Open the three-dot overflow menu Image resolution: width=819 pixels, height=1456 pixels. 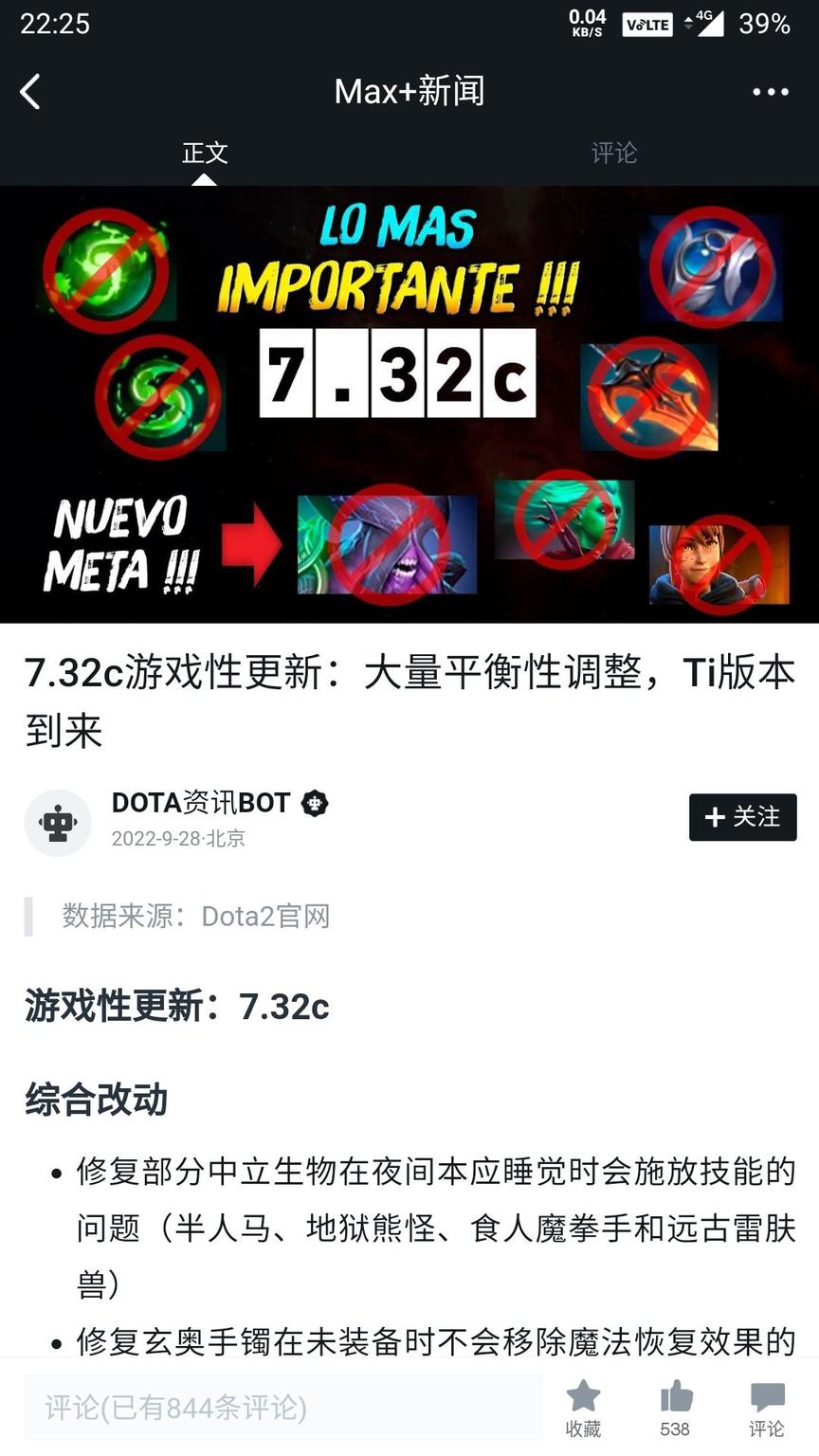pos(770,92)
